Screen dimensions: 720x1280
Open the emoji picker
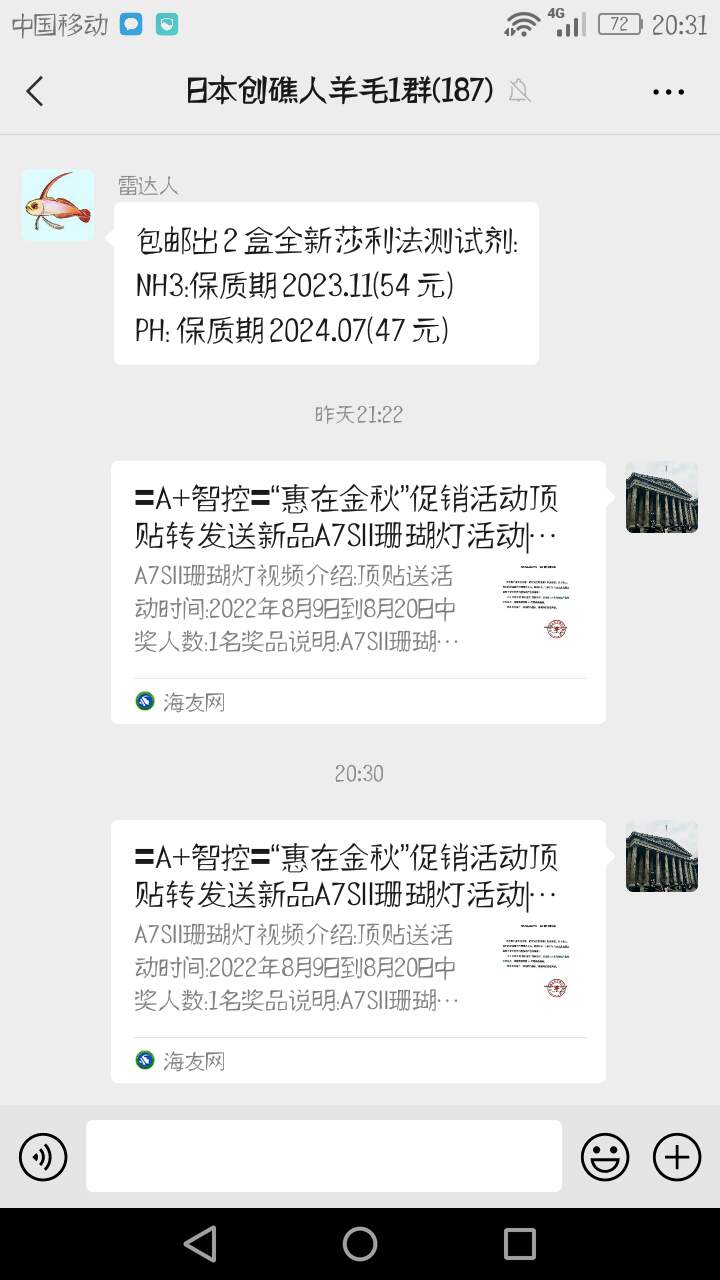(605, 1157)
